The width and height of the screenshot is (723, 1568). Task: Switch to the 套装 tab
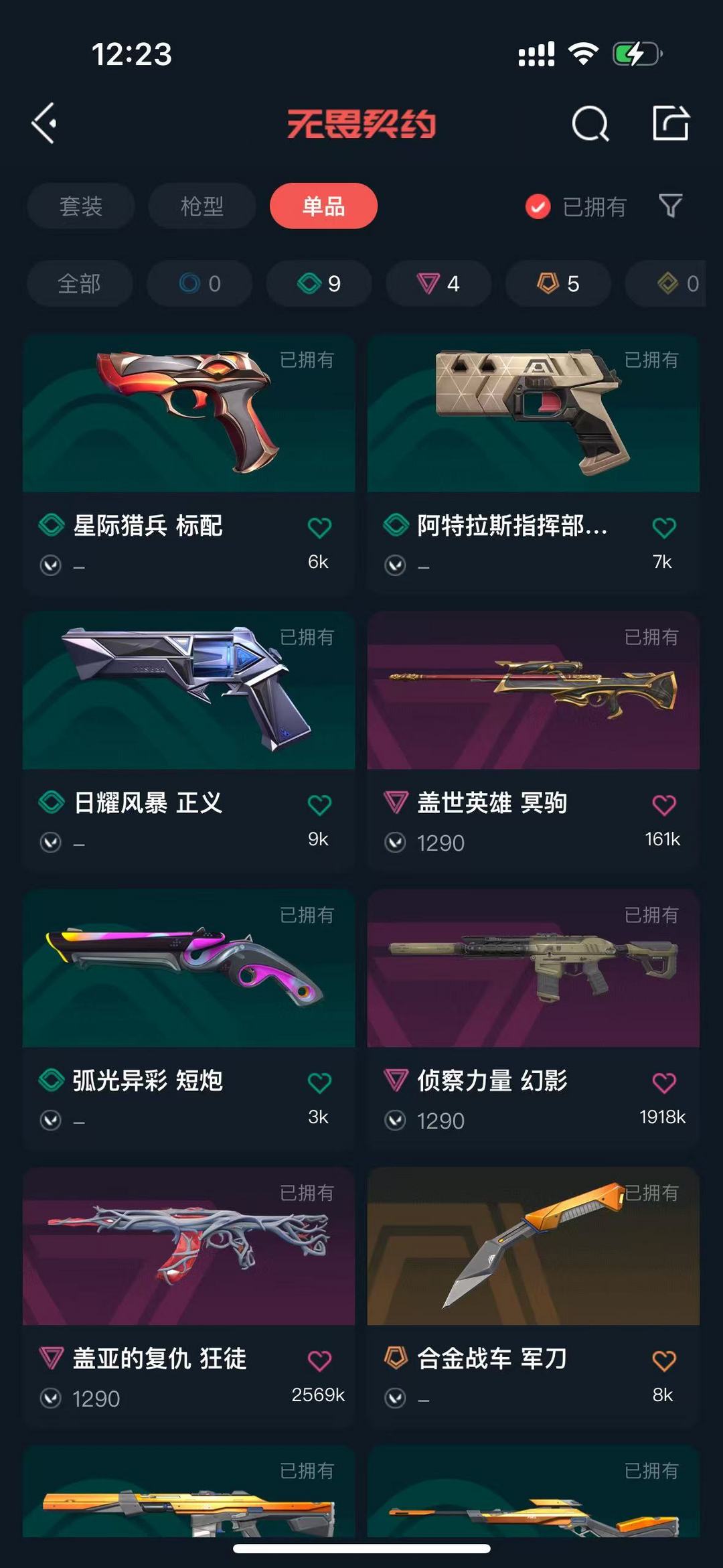click(x=81, y=206)
